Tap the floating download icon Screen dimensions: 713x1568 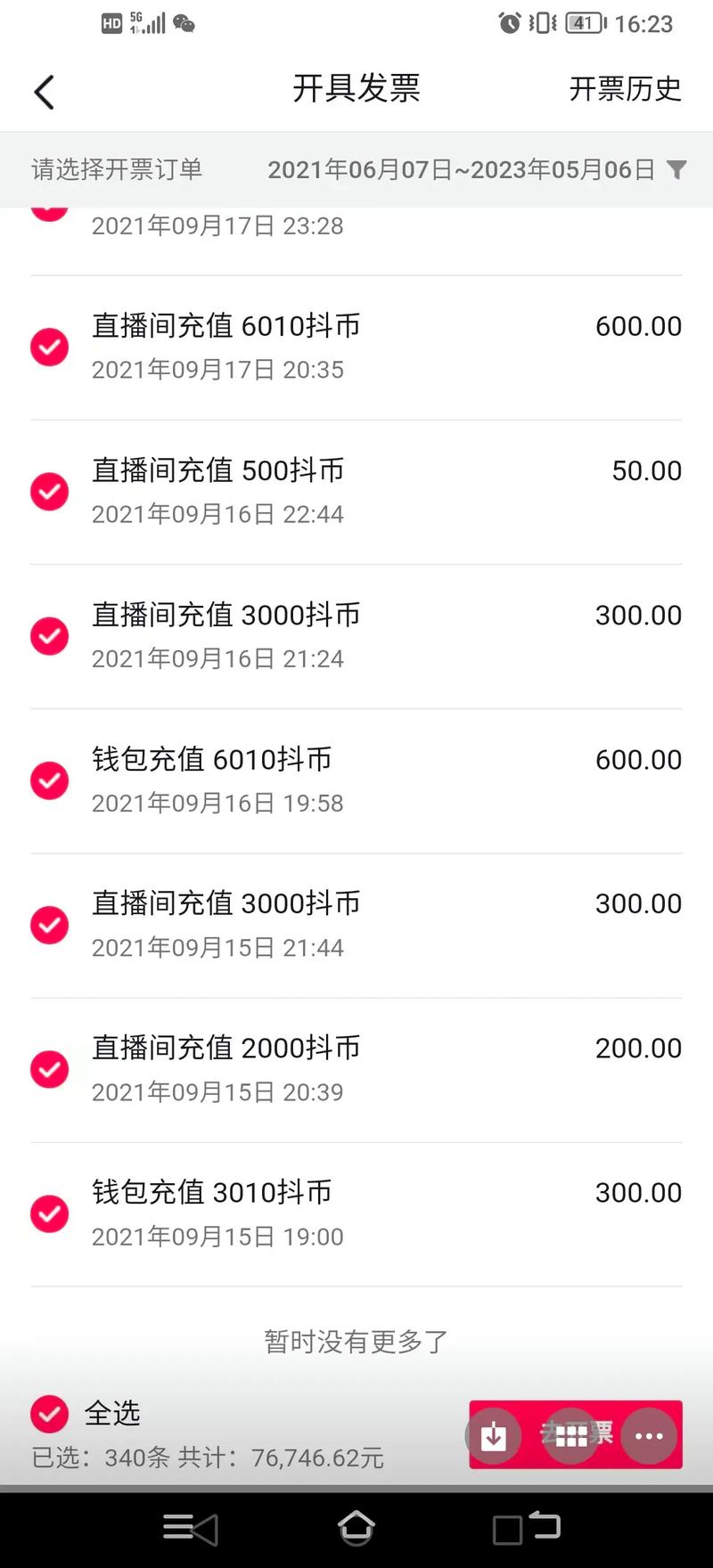494,1435
